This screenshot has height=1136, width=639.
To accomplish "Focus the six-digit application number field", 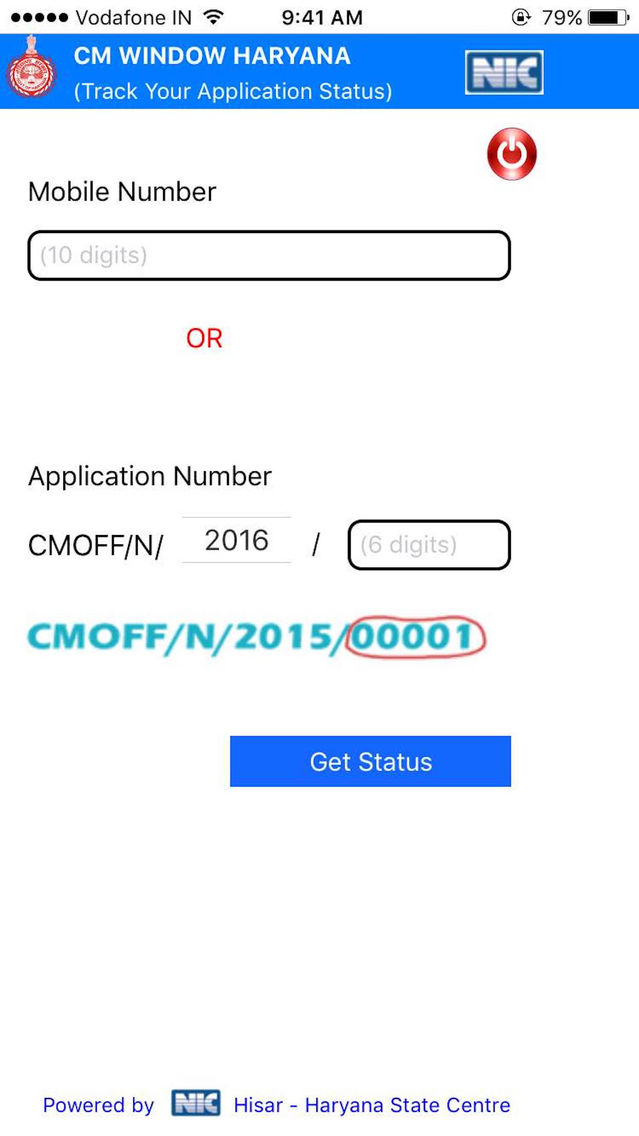I will tap(429, 545).
